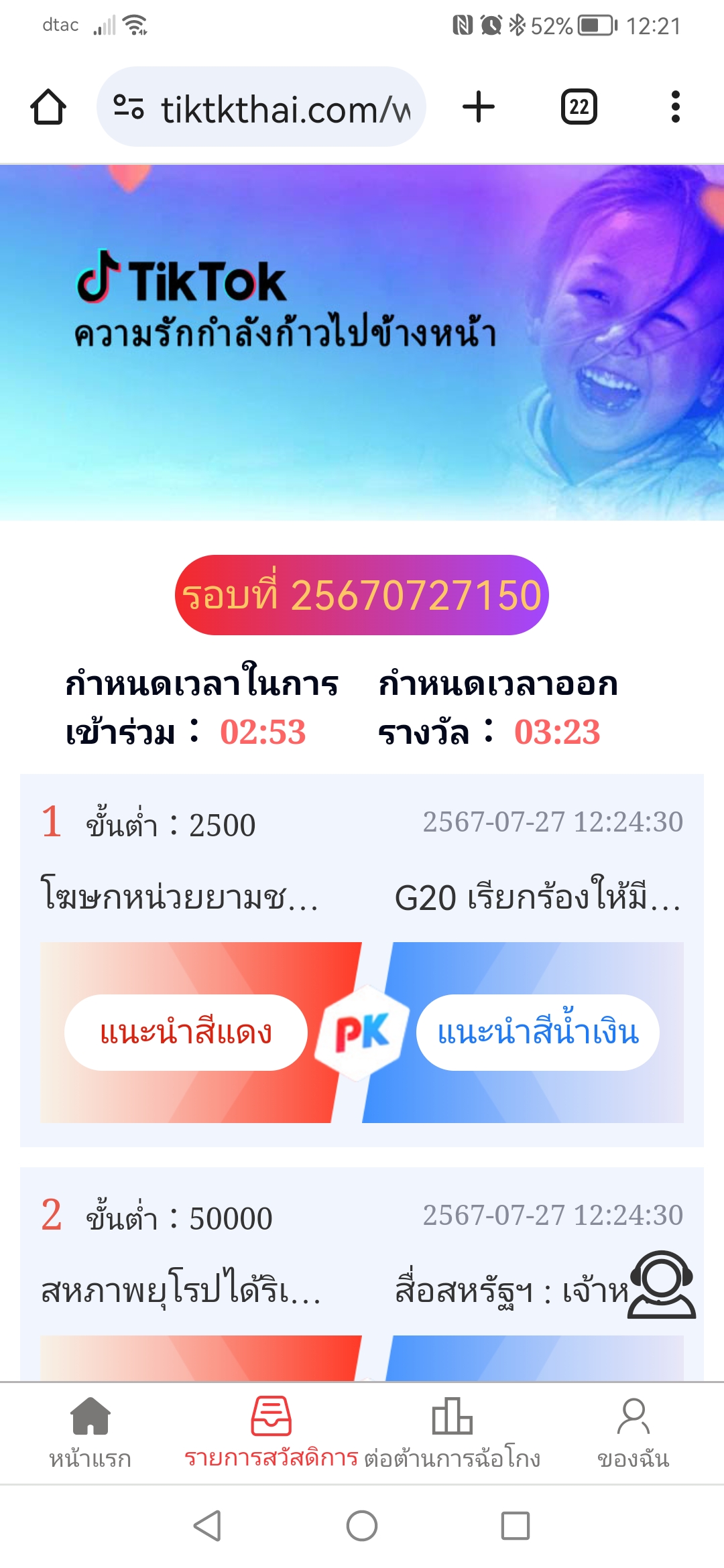Tap แนะนำสีแดง in round 1
Image resolution: width=724 pixels, height=1568 pixels.
pyautogui.click(x=186, y=1033)
